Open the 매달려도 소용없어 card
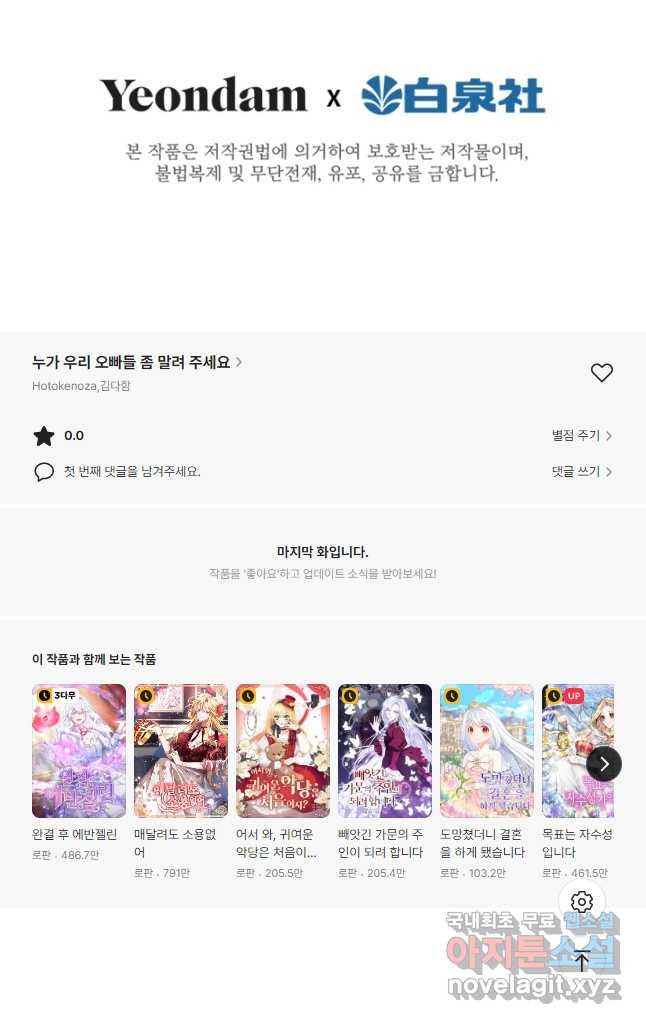The image size is (646, 1024). pyautogui.click(x=181, y=751)
